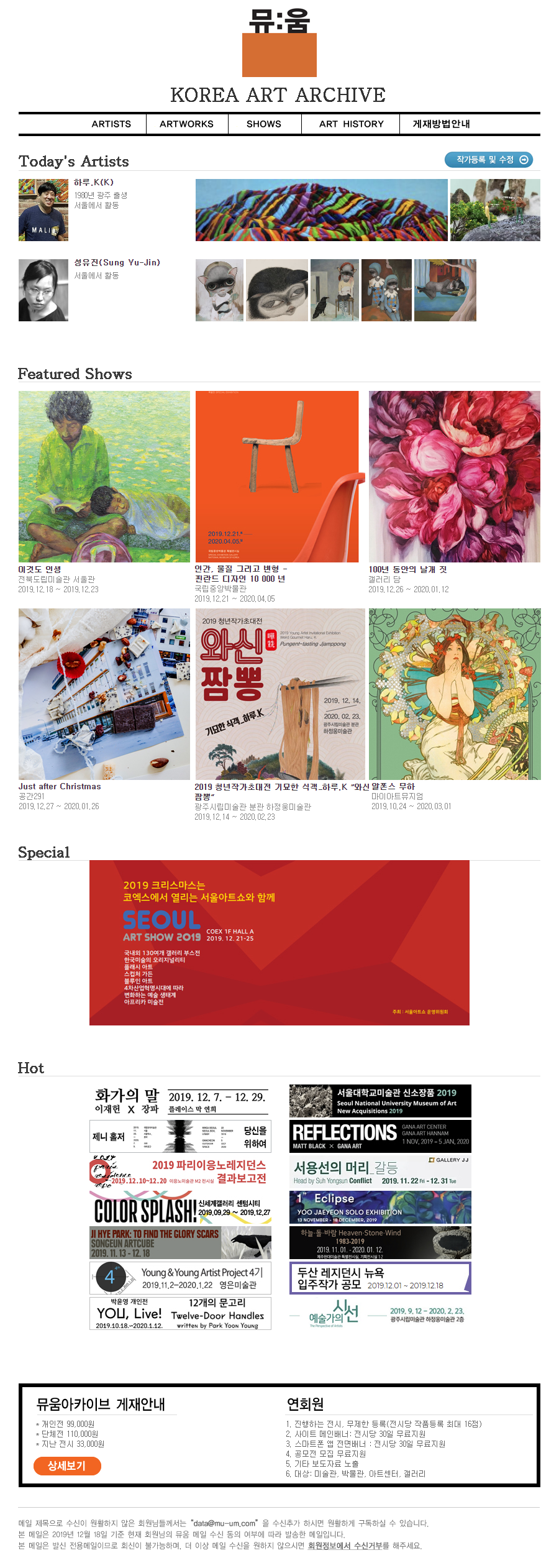Open the 이것도 인생 show card
Screen dimensions: 559x1568
click(104, 477)
